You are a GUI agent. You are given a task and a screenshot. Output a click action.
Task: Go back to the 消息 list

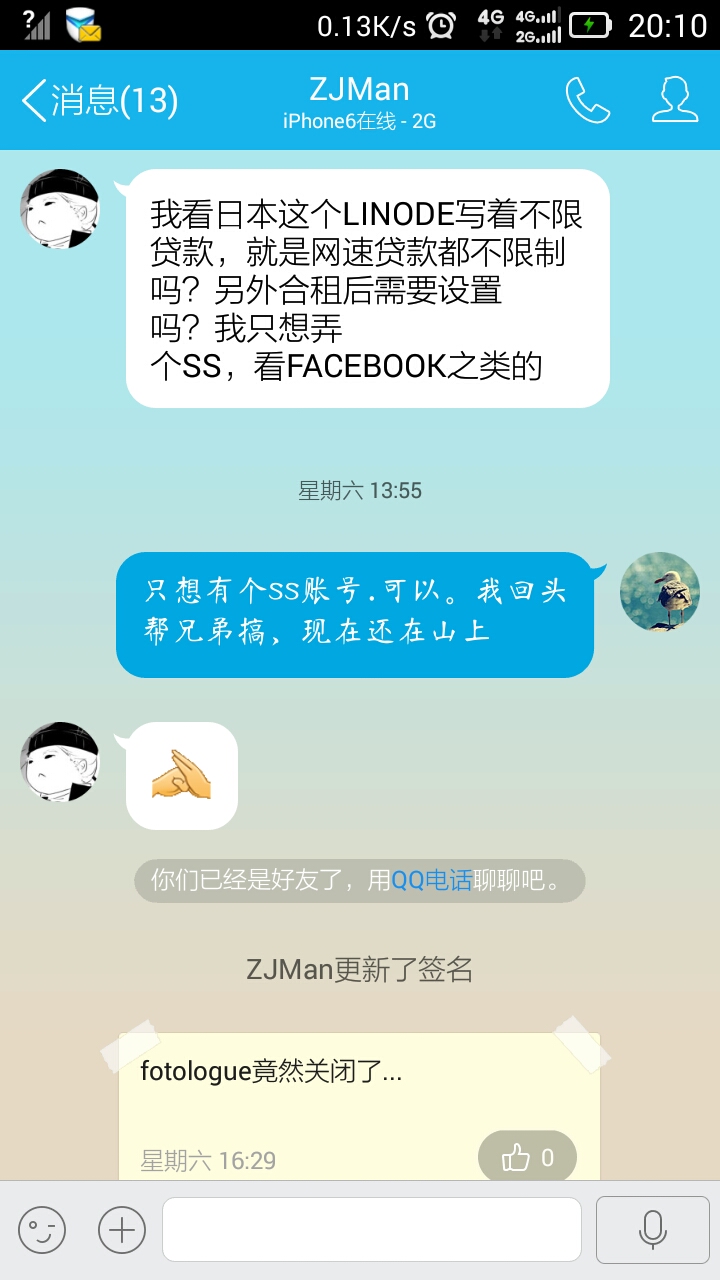click(x=98, y=101)
